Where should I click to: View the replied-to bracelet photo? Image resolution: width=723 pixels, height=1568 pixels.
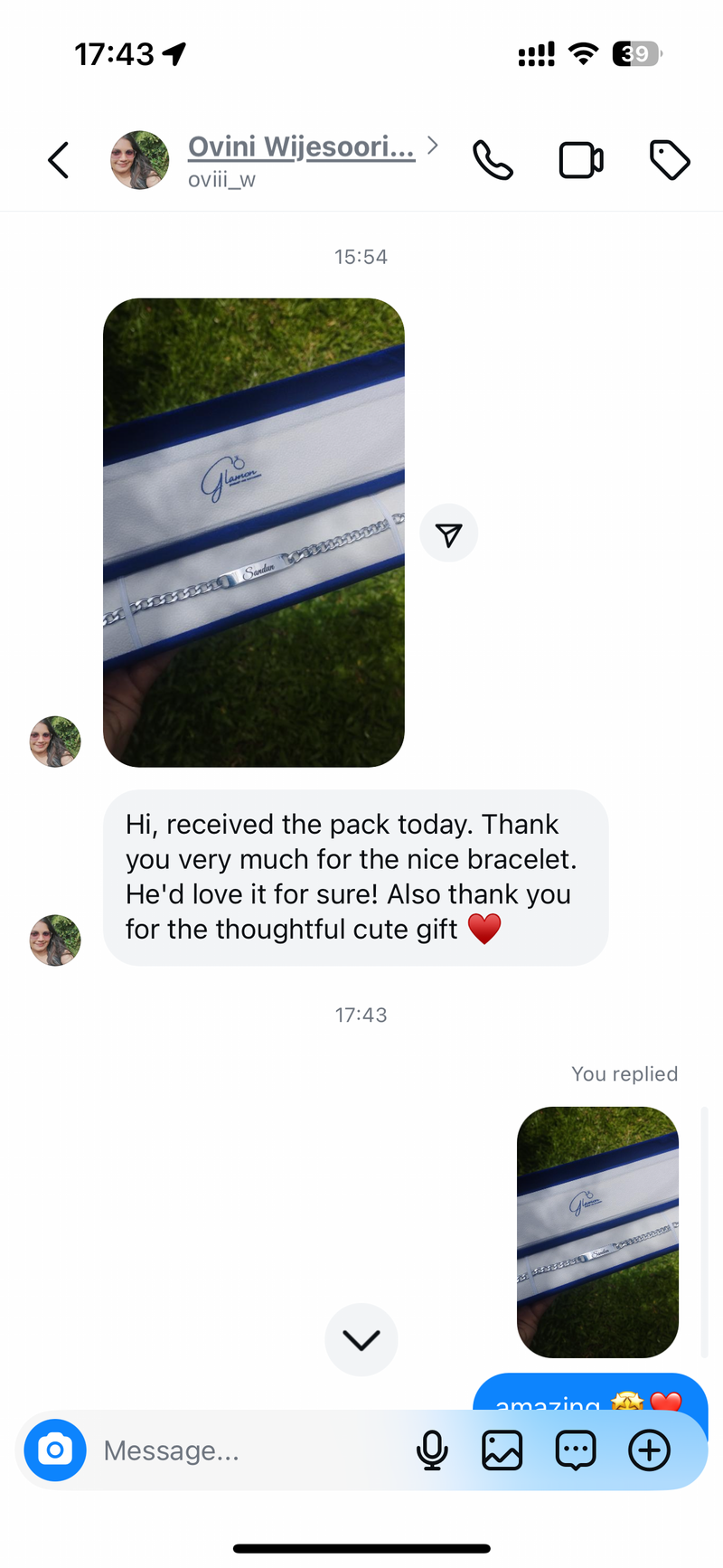pyautogui.click(x=597, y=1232)
